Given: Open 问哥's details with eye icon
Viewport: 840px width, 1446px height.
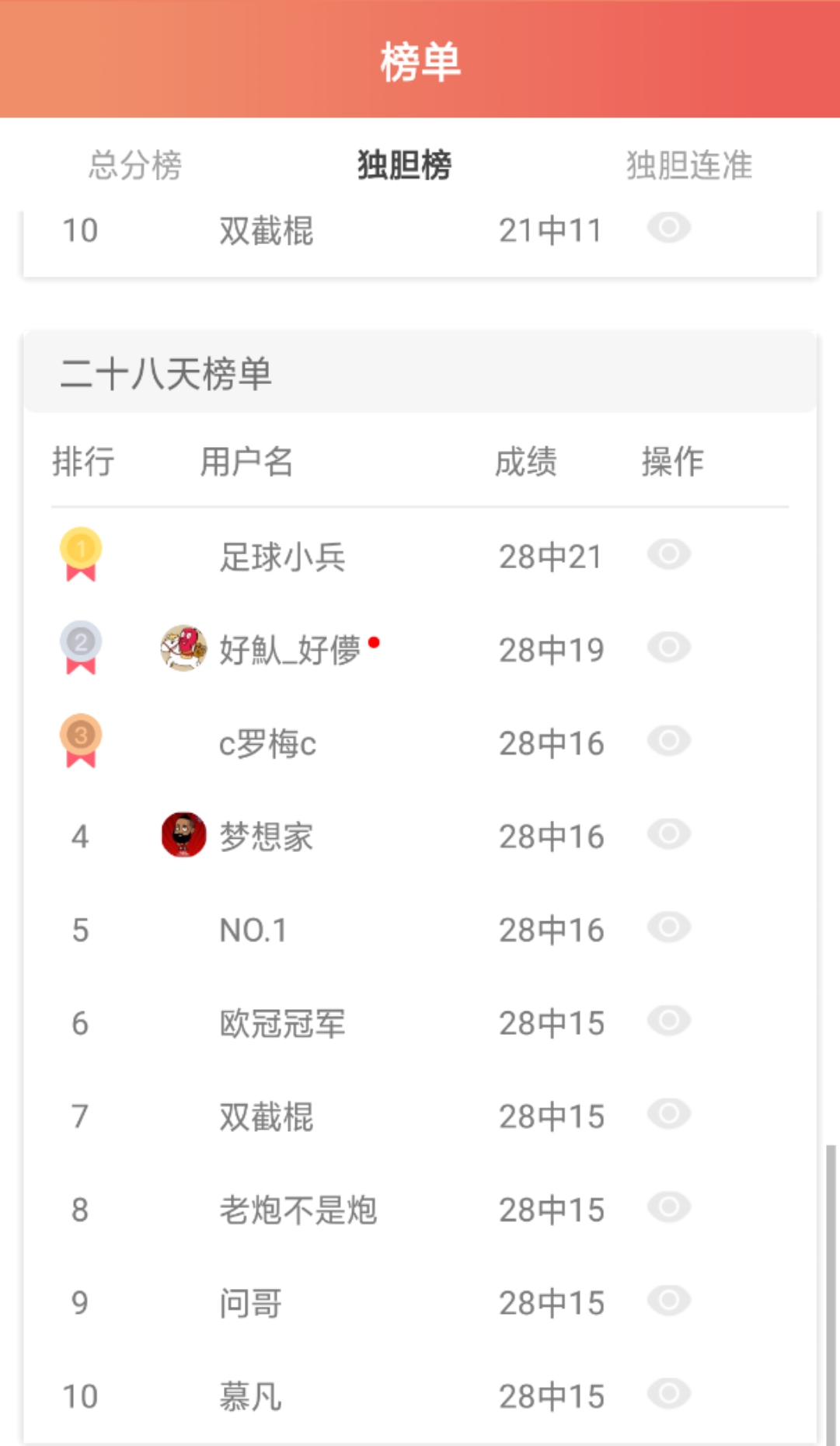Looking at the screenshot, I should coord(669,1301).
